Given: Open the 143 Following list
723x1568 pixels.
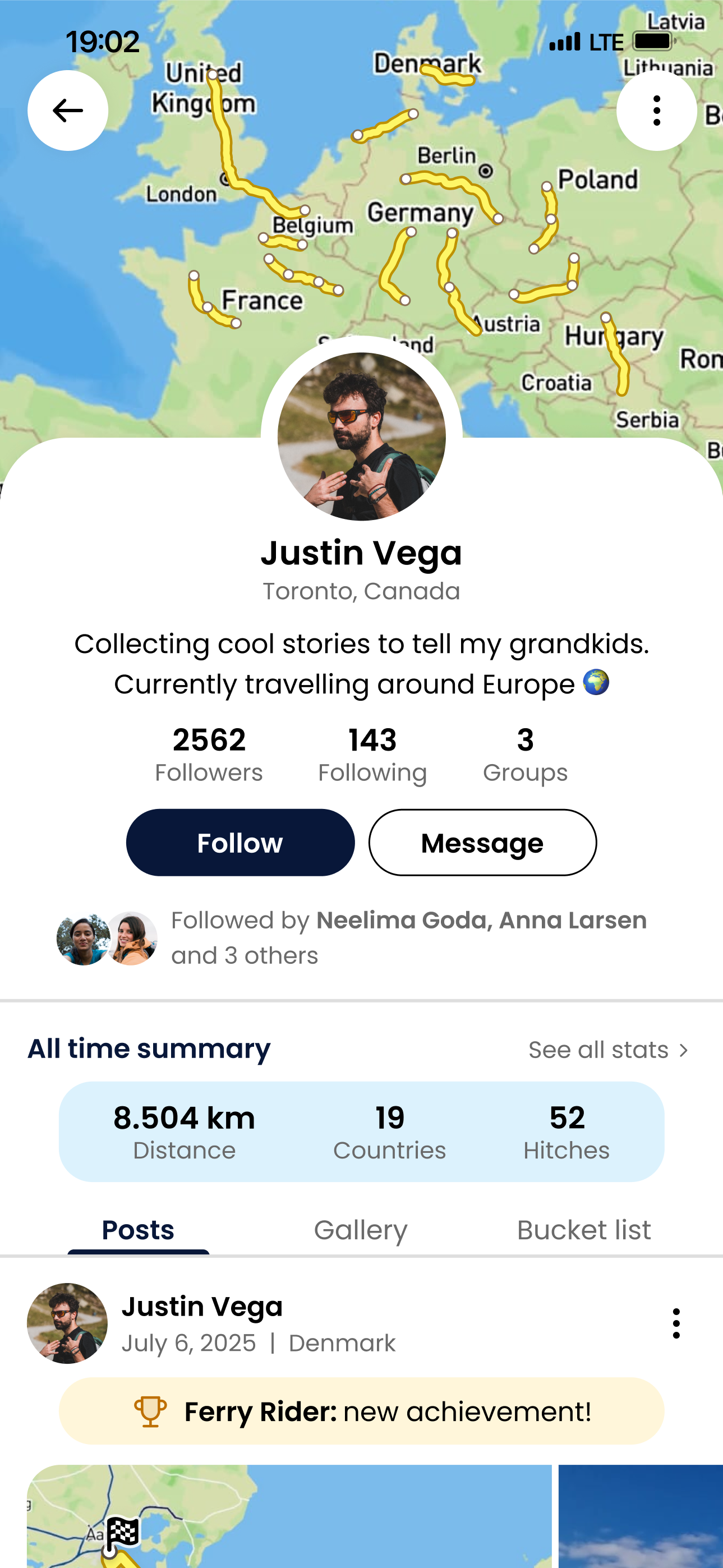Looking at the screenshot, I should pos(372,755).
